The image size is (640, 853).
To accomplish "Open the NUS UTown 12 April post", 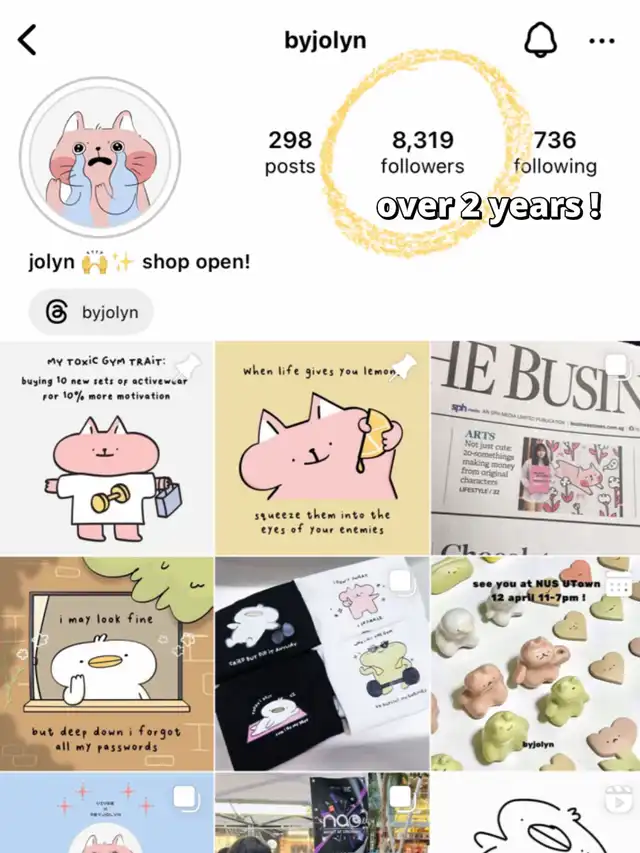I will (536, 663).
